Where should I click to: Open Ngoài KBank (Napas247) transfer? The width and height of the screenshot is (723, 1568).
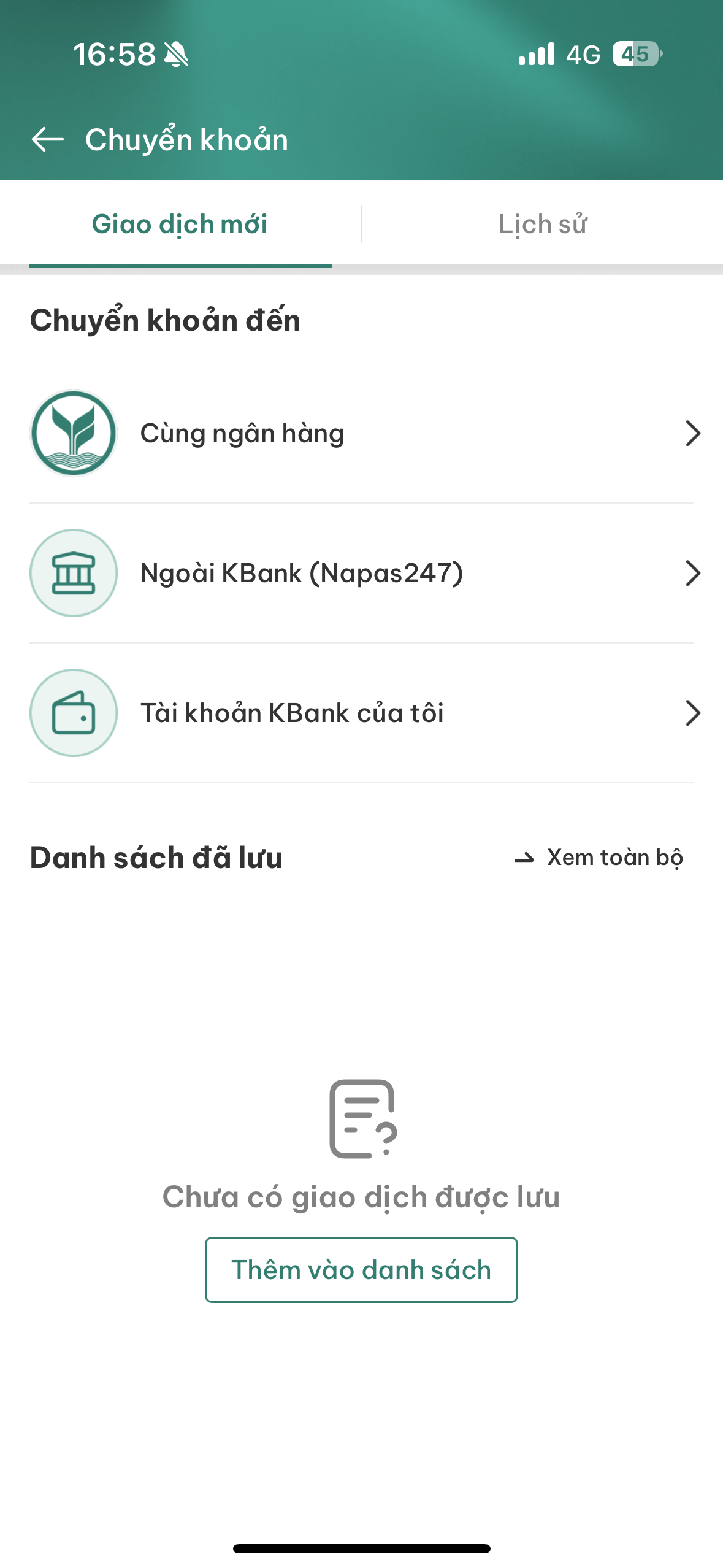[x=361, y=574]
